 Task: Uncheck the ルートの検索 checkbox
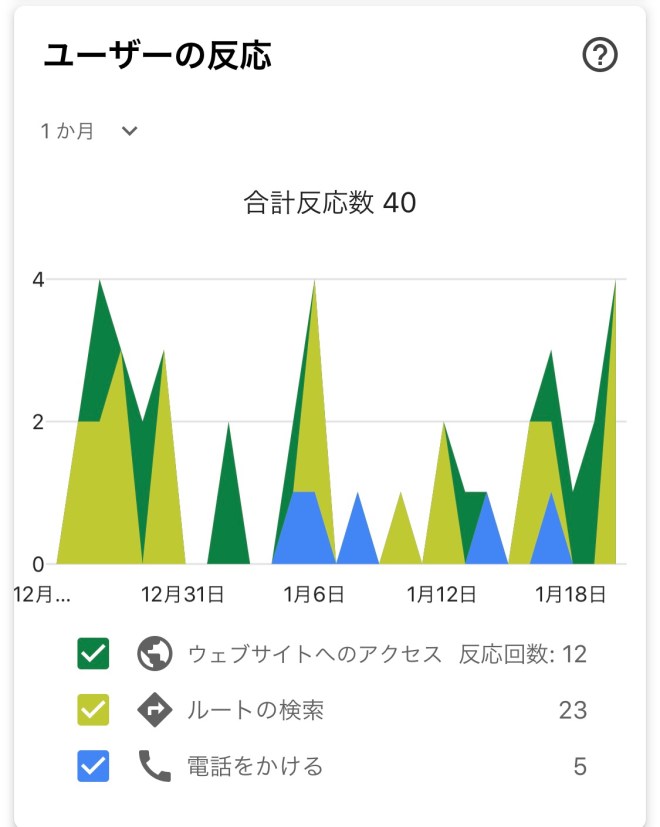tap(93, 710)
